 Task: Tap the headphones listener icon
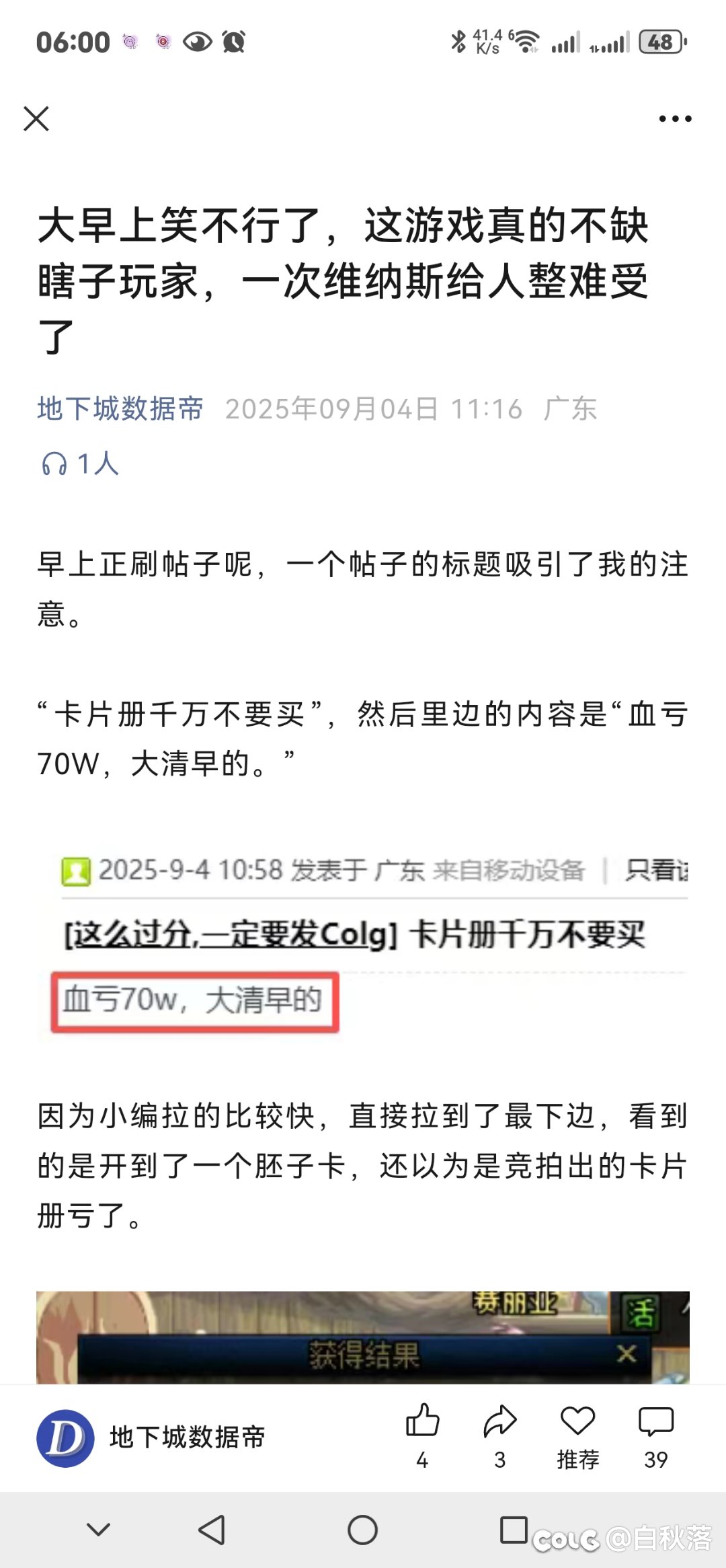[57, 462]
